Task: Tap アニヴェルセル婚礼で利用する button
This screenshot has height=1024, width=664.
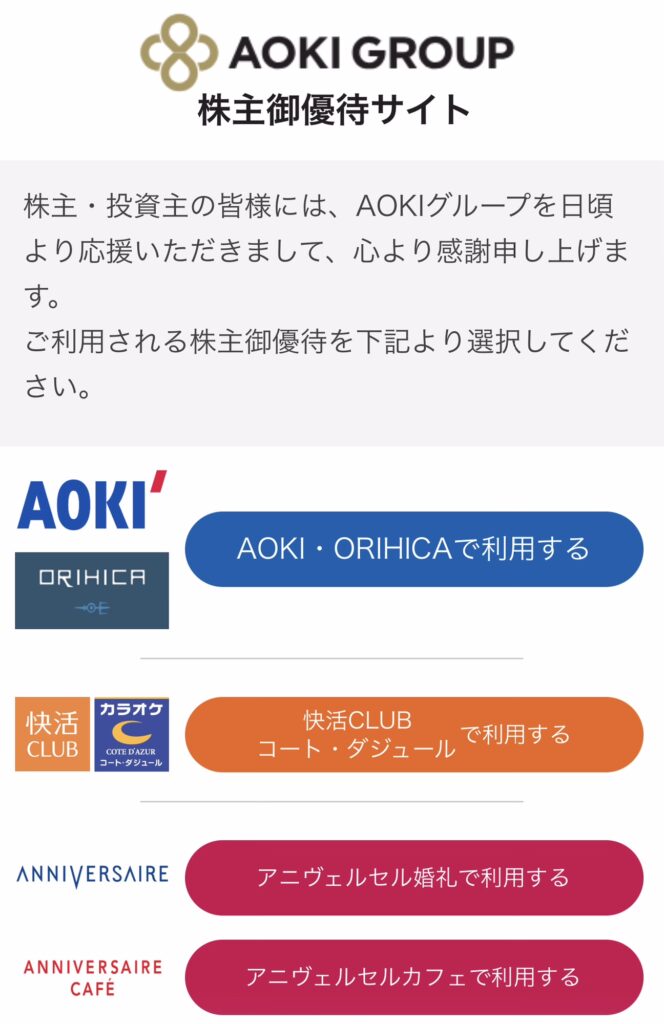Action: coord(413,877)
